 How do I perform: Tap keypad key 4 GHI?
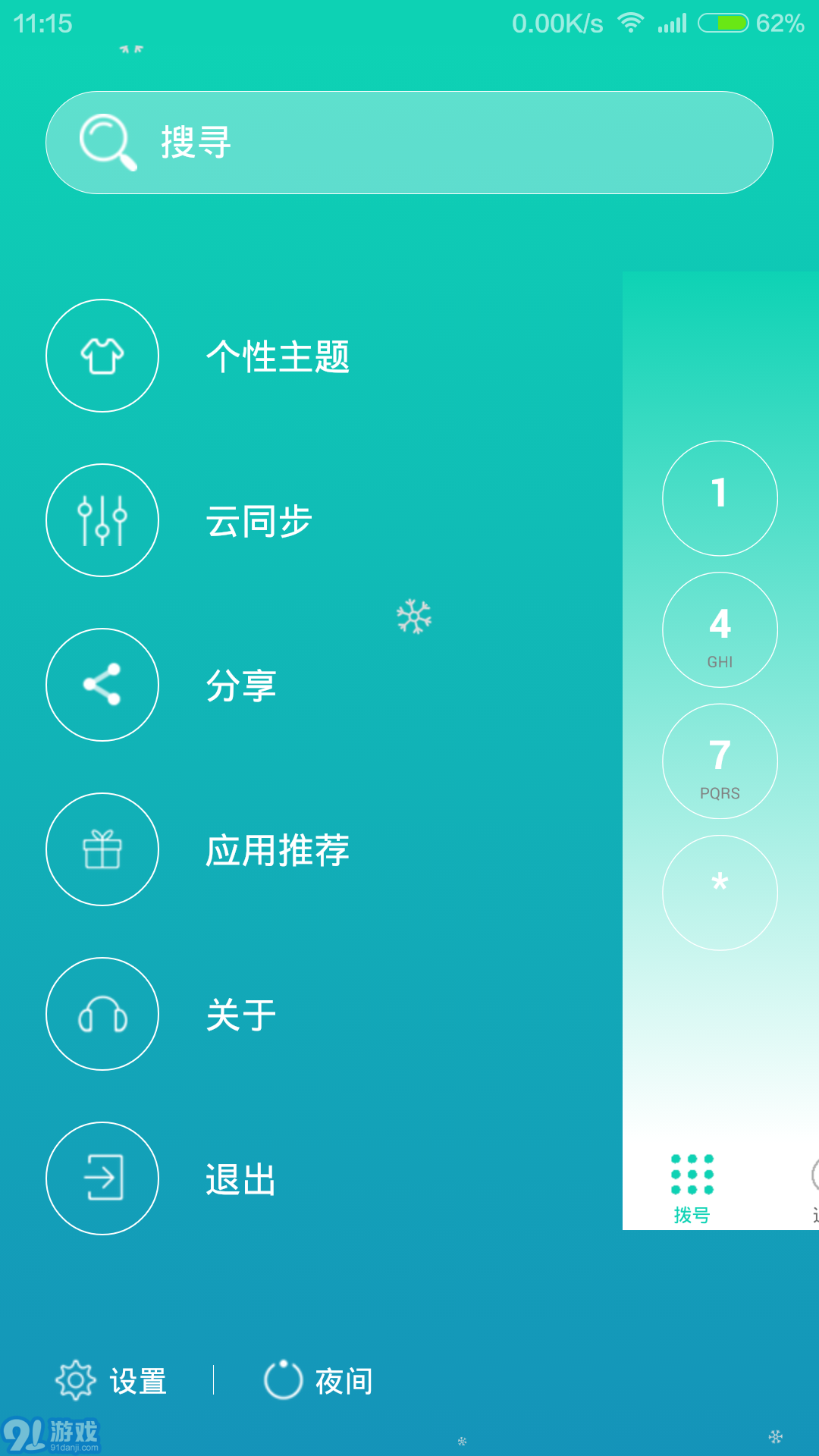(720, 629)
